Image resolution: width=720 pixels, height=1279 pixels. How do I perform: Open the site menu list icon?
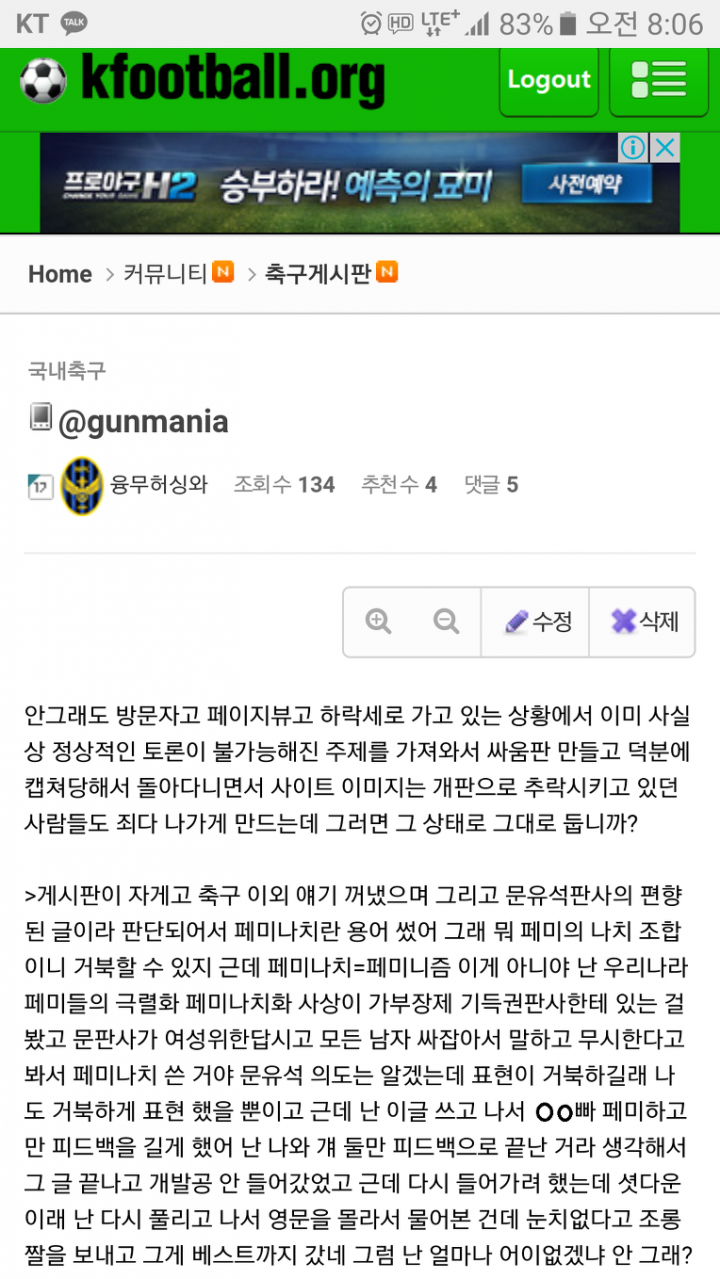point(658,81)
